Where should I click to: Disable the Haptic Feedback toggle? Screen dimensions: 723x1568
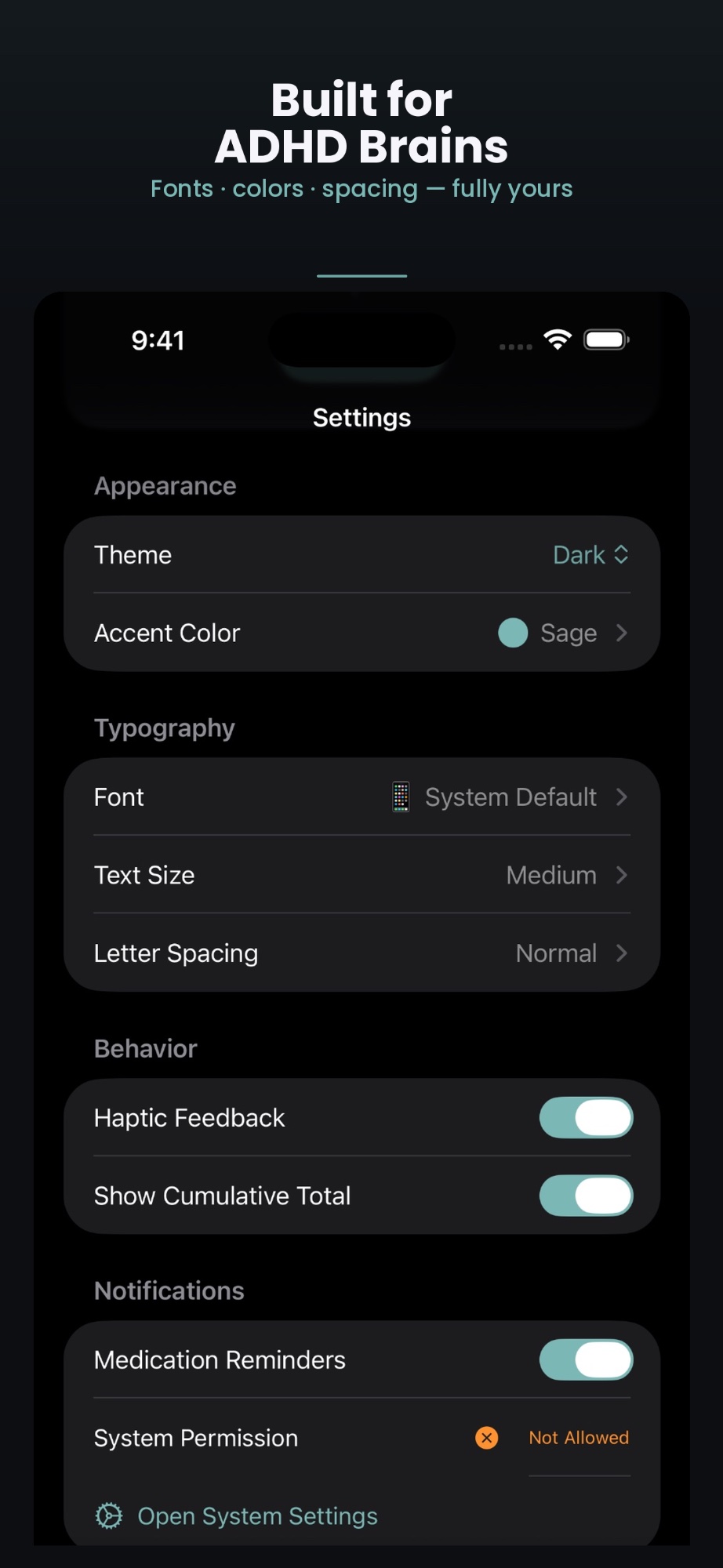coord(586,1117)
